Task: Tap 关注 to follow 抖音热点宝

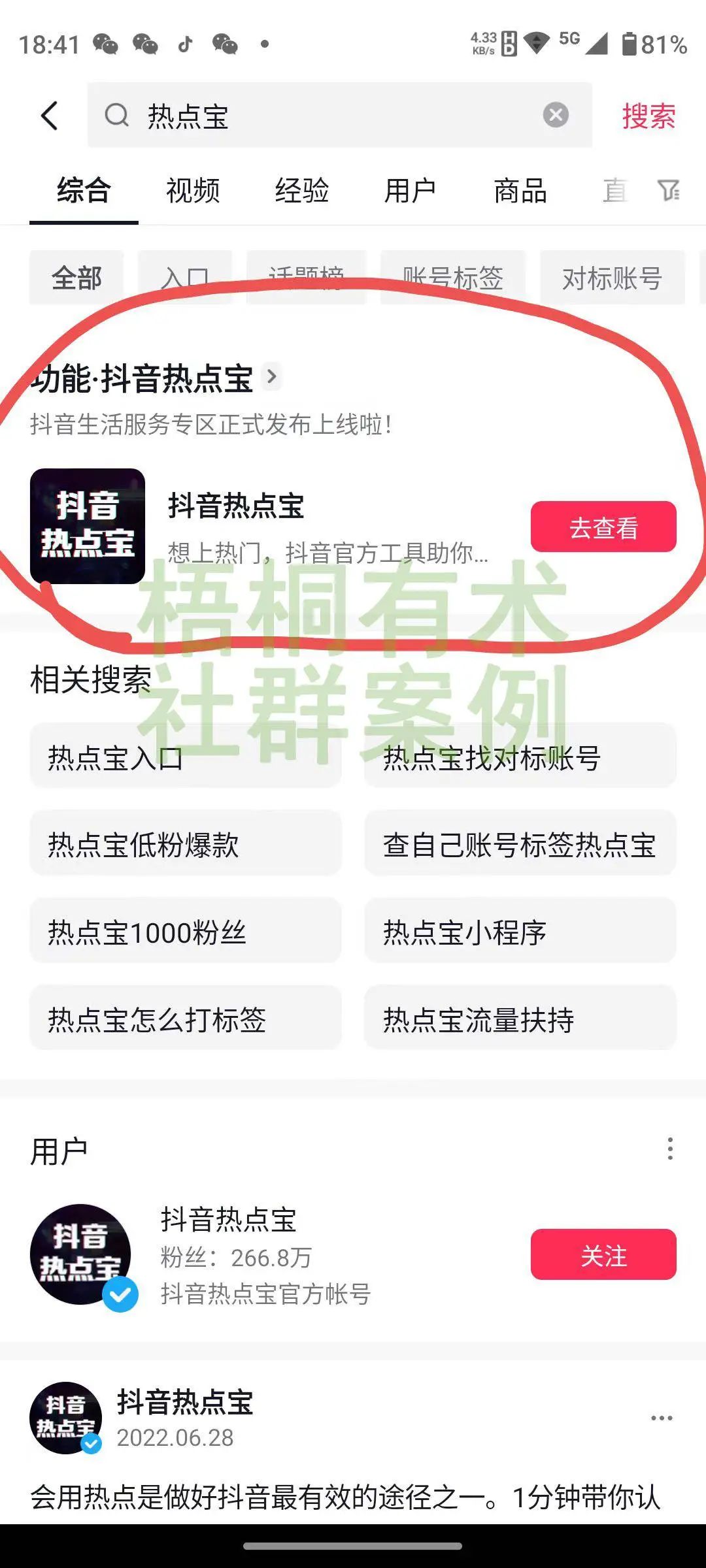Action: click(602, 1254)
